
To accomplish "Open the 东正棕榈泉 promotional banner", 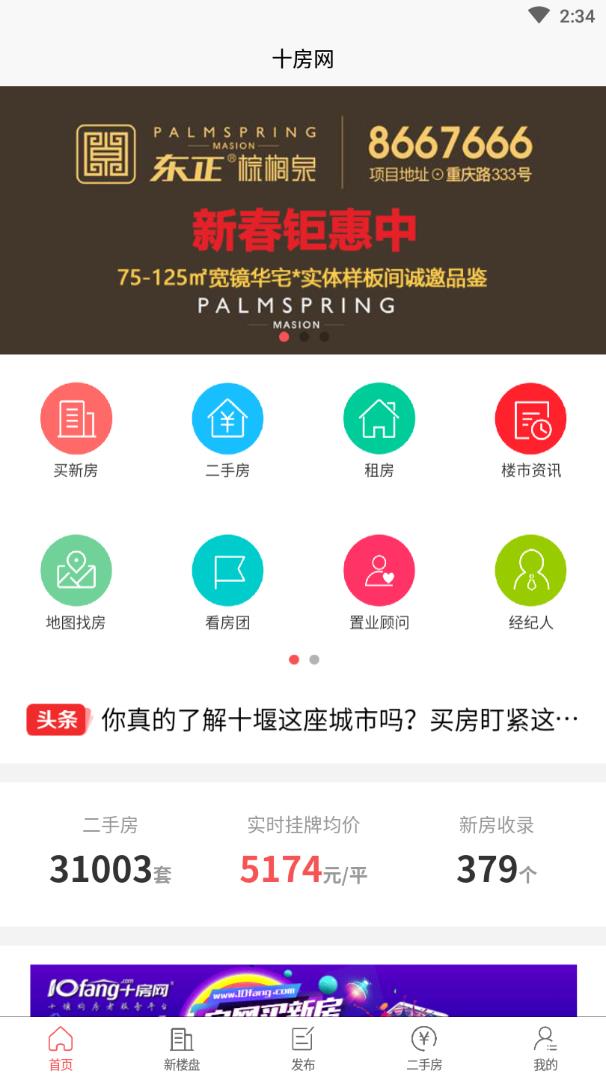I will (x=303, y=220).
